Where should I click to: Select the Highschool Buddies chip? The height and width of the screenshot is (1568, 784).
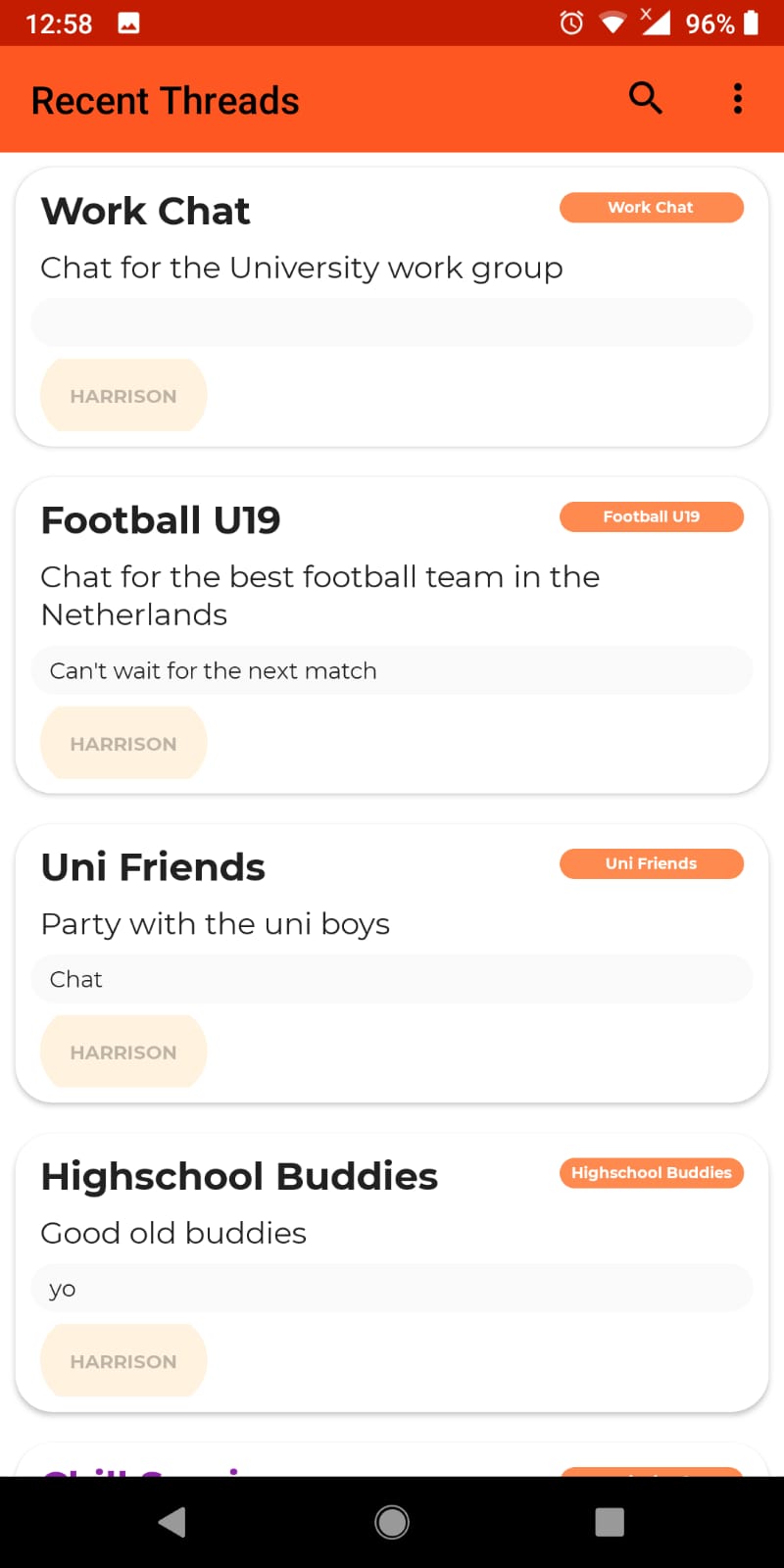pyautogui.click(x=652, y=1173)
